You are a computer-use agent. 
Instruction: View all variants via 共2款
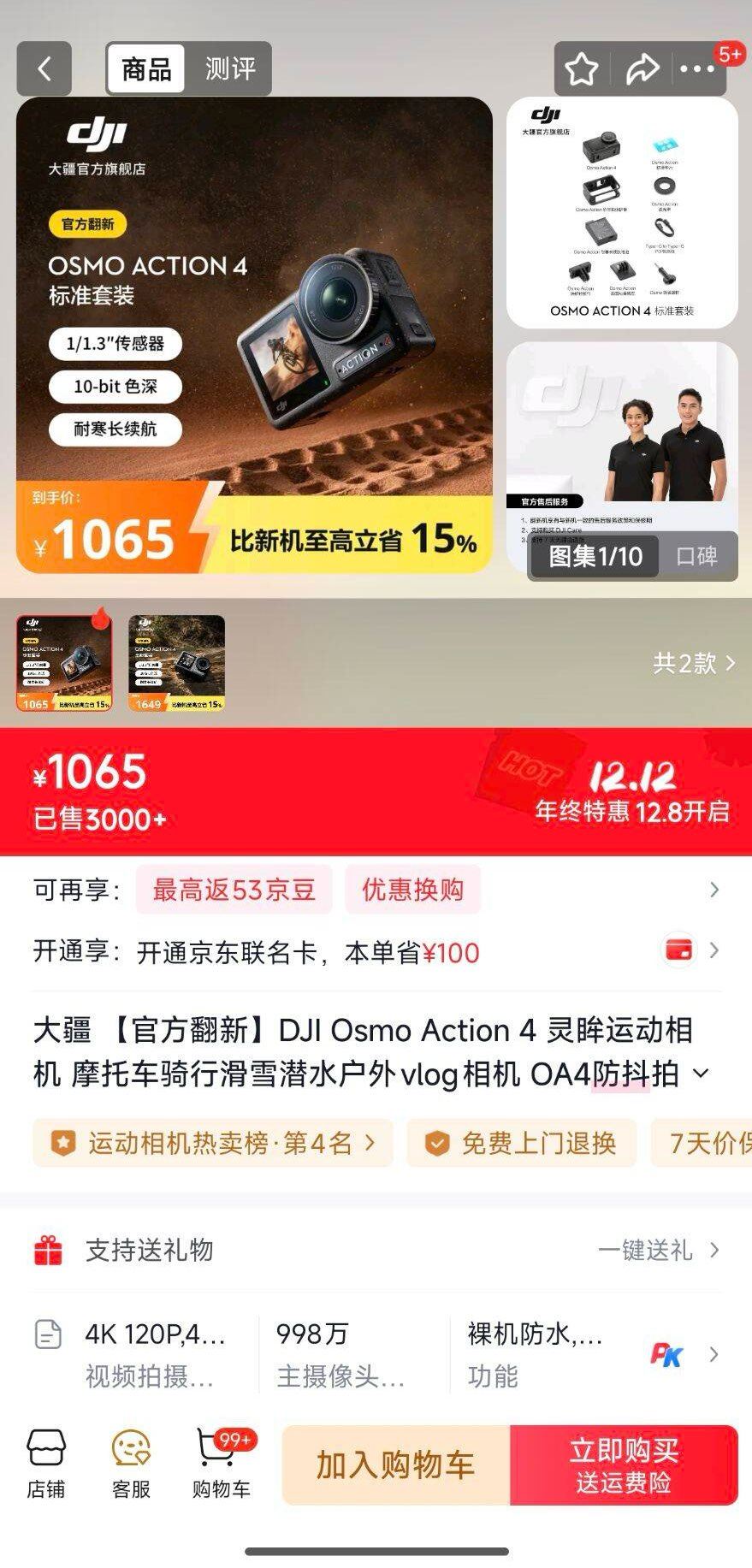pyautogui.click(x=694, y=663)
